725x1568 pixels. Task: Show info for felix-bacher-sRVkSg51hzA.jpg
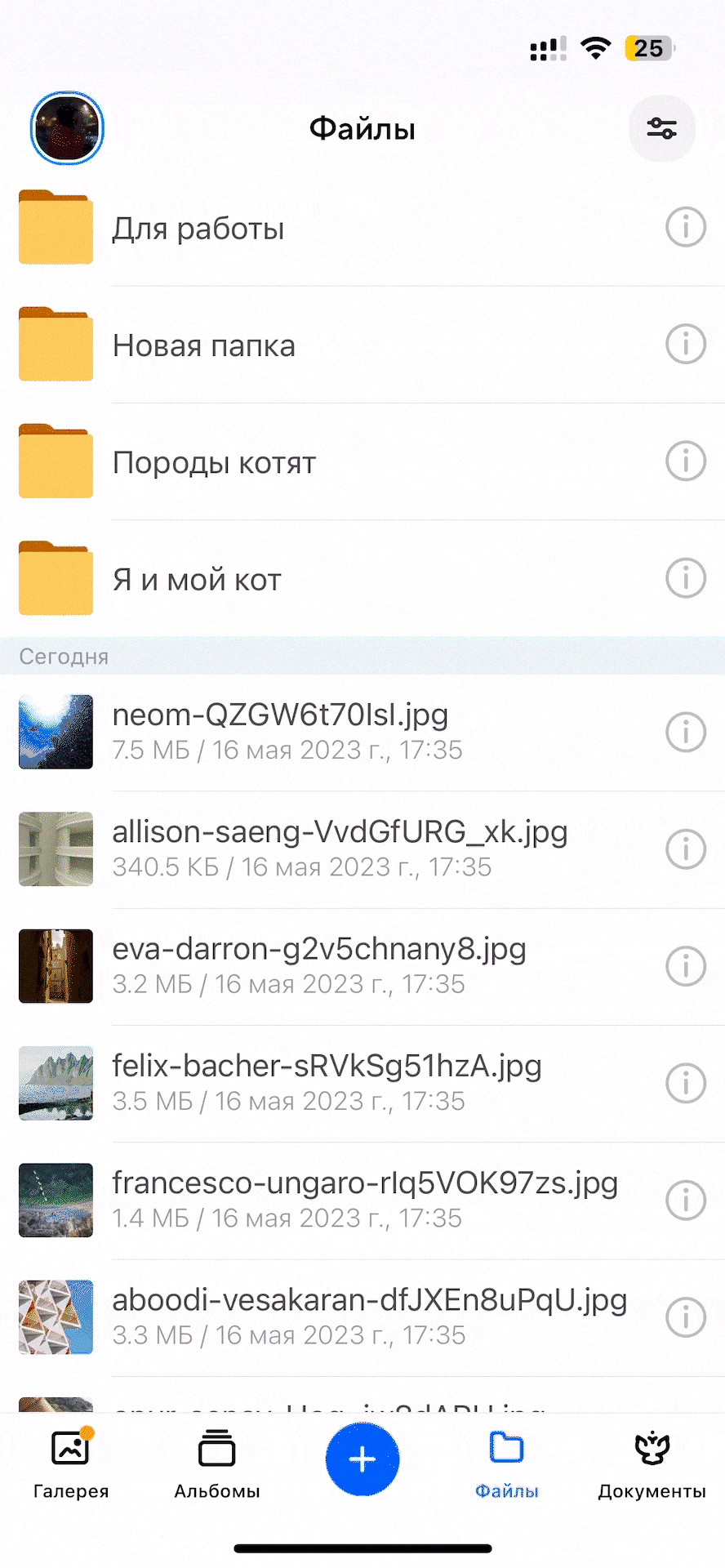(686, 1083)
